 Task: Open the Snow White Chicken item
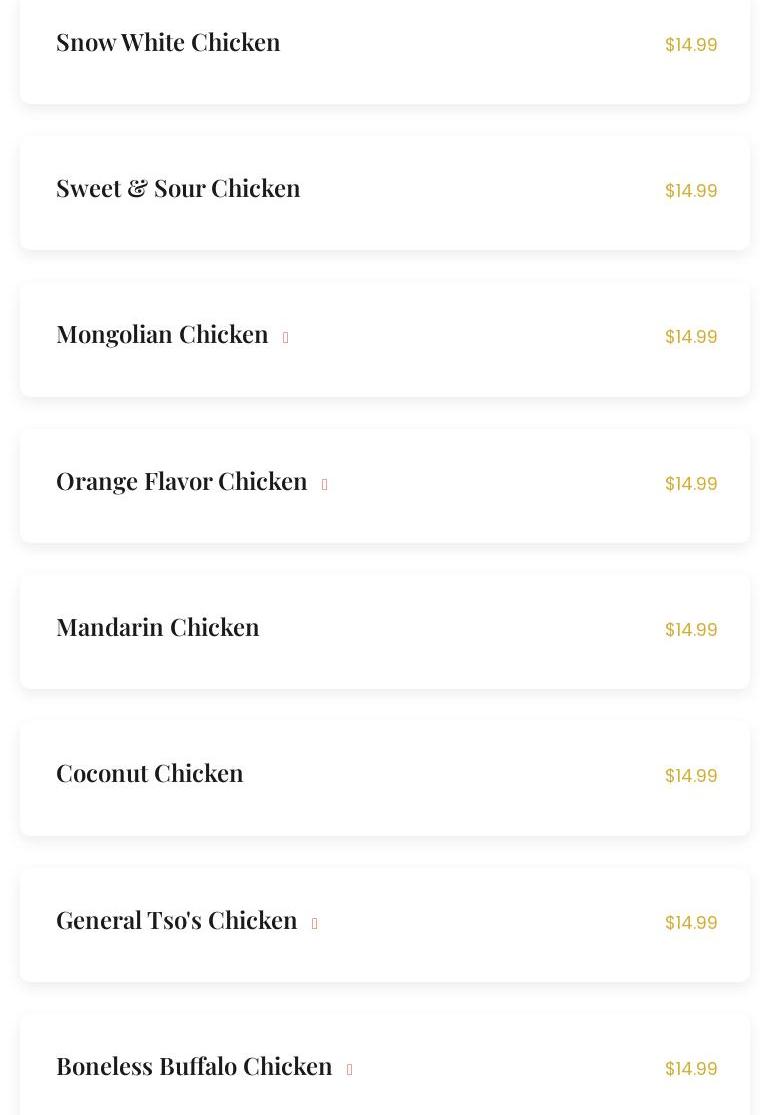(168, 43)
